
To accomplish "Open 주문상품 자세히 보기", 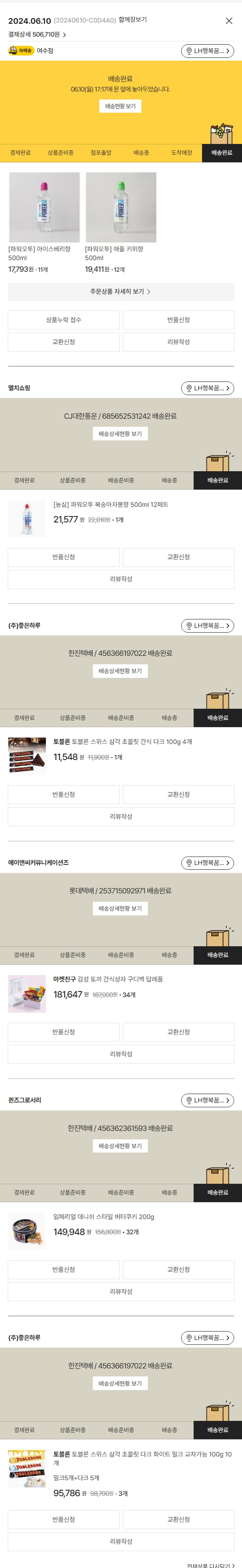I will click(x=121, y=291).
